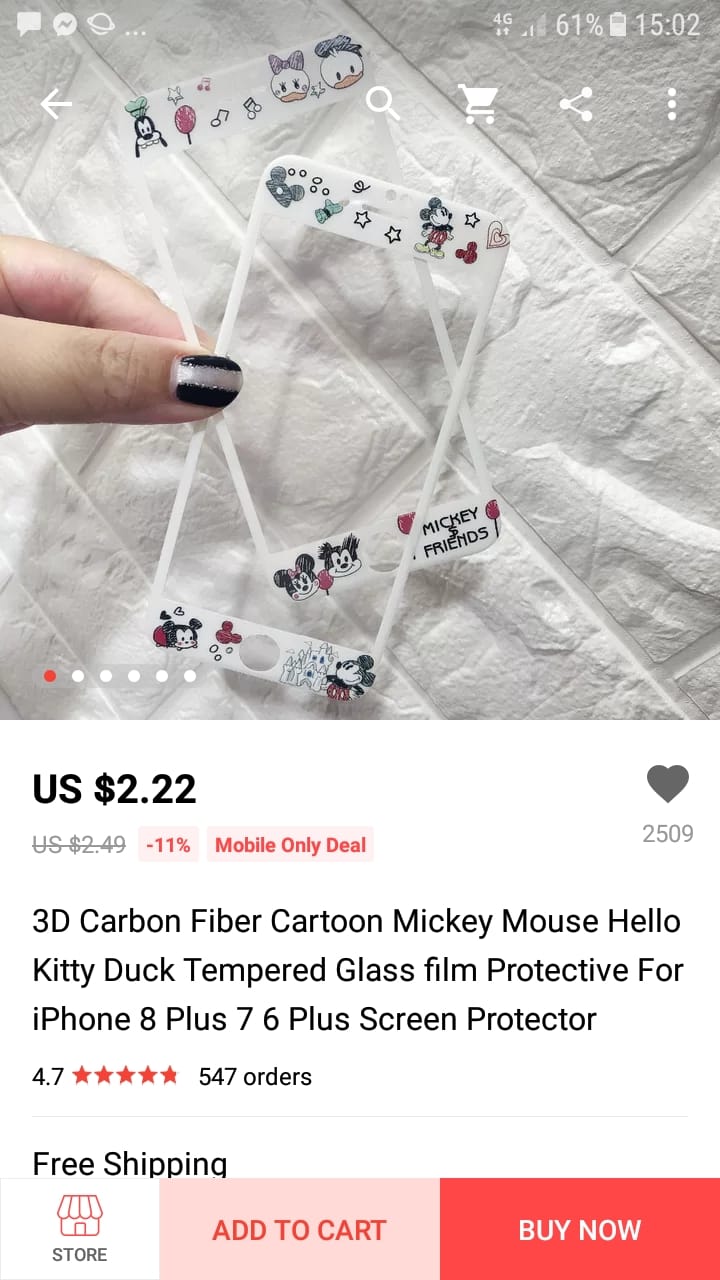Tap ADD TO CART
720x1280 pixels.
[299, 1229]
